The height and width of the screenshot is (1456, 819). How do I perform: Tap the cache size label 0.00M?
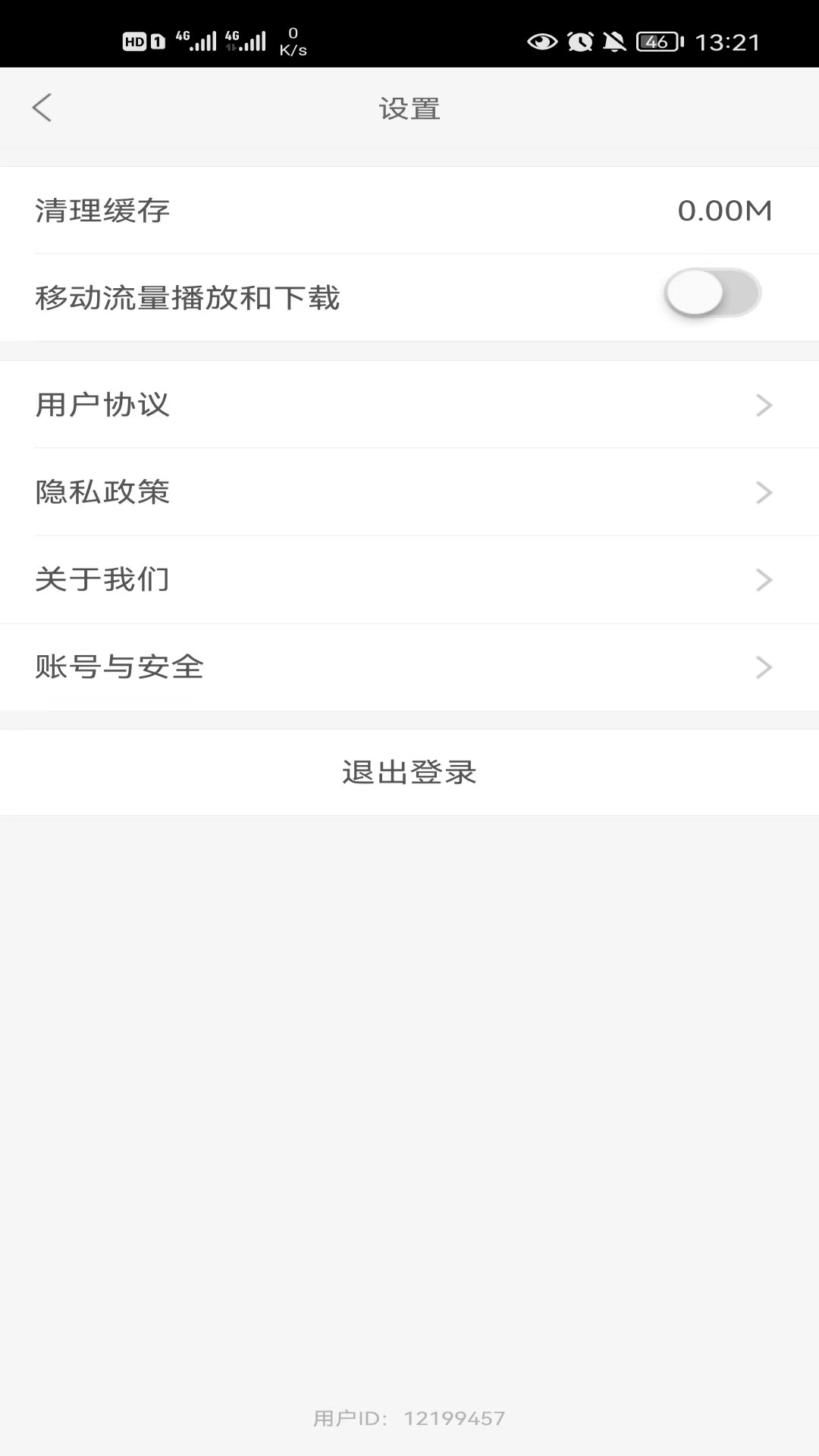click(x=724, y=211)
